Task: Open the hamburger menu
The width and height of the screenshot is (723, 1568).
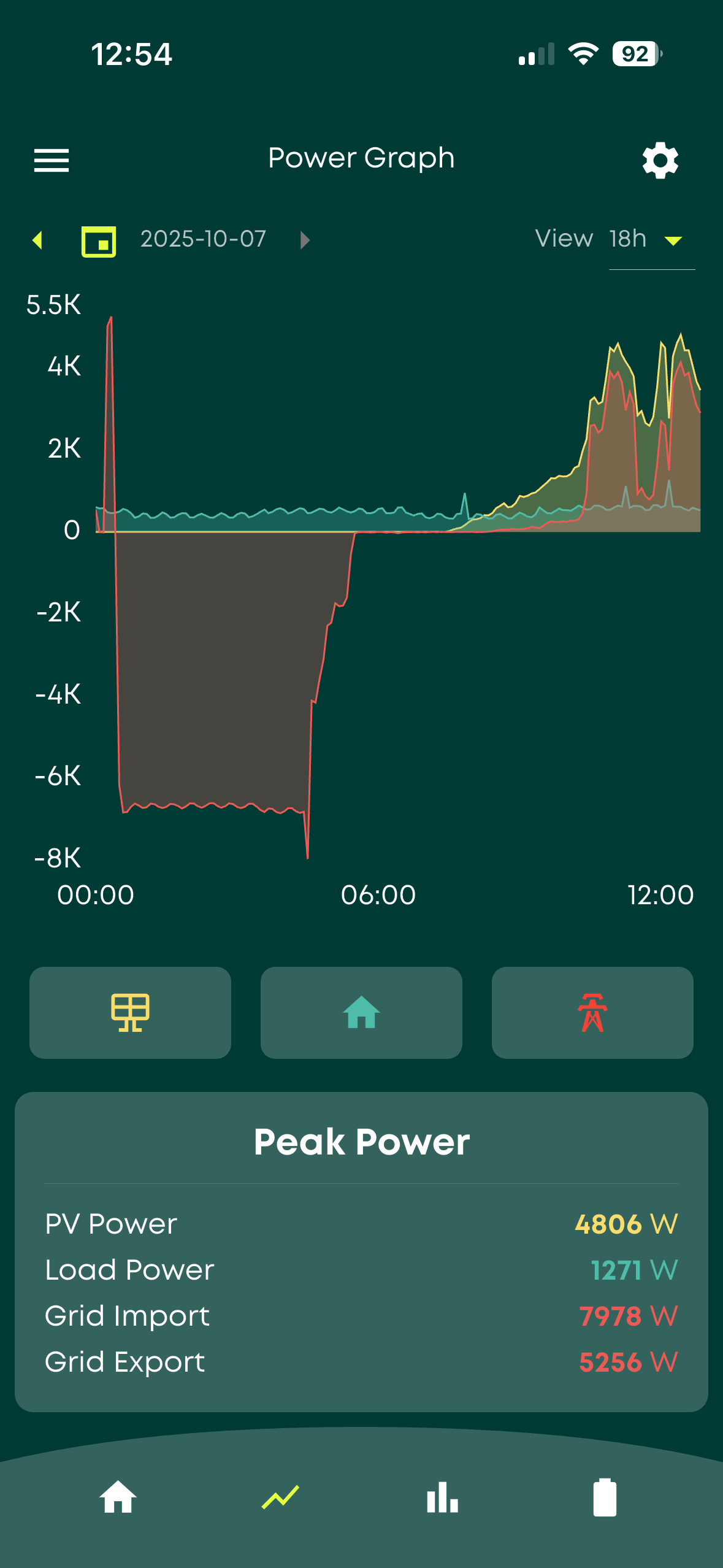Action: [52, 160]
